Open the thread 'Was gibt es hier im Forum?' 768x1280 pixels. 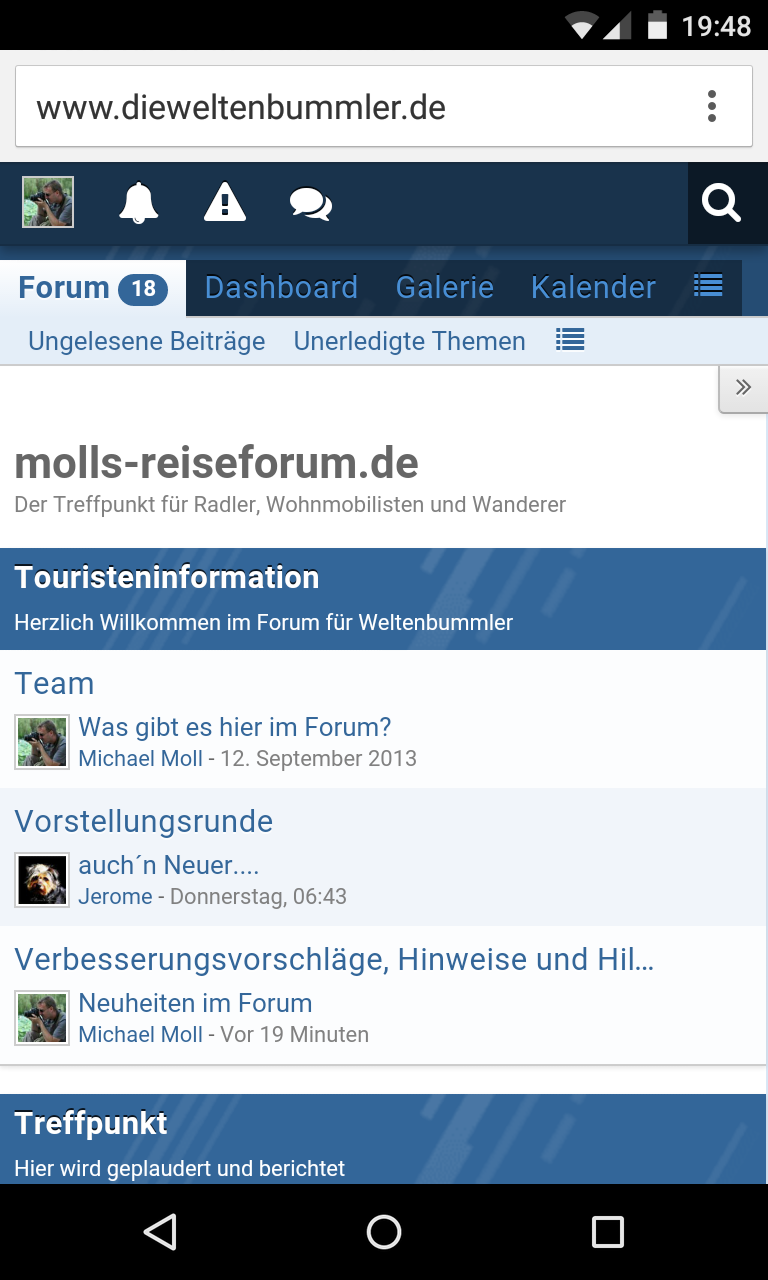235,727
